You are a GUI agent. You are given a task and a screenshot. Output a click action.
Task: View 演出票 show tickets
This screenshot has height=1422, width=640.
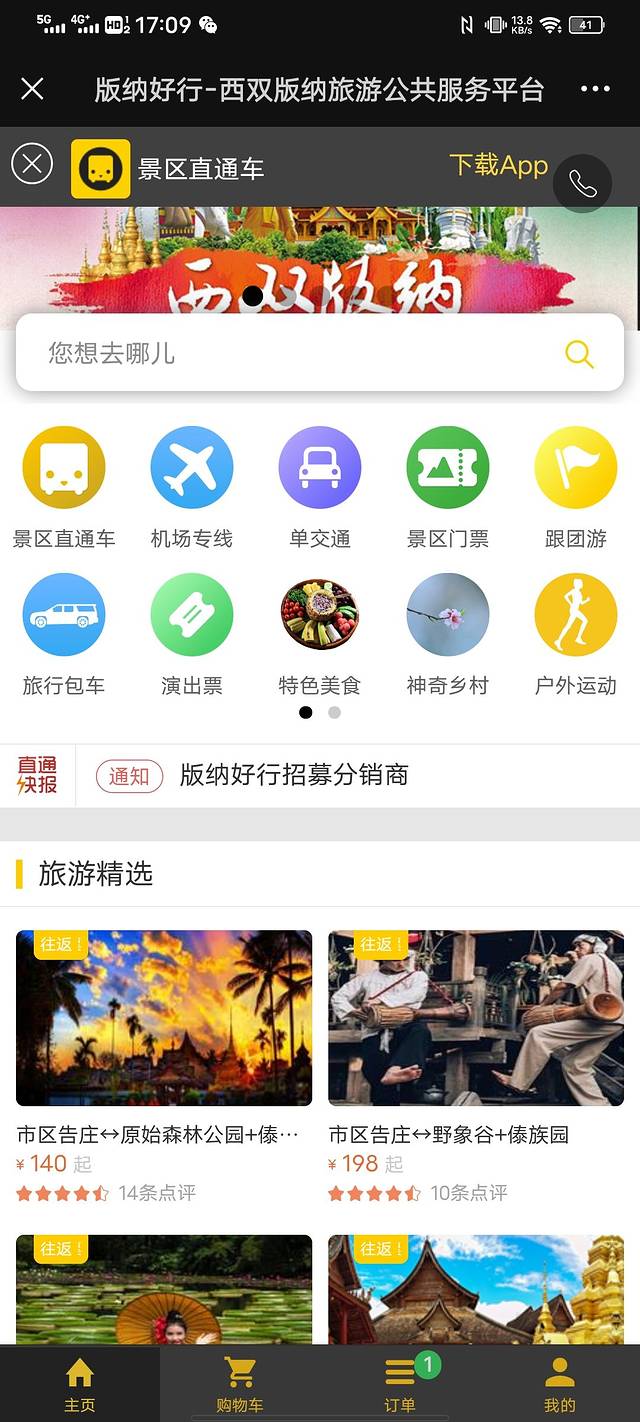(x=192, y=634)
